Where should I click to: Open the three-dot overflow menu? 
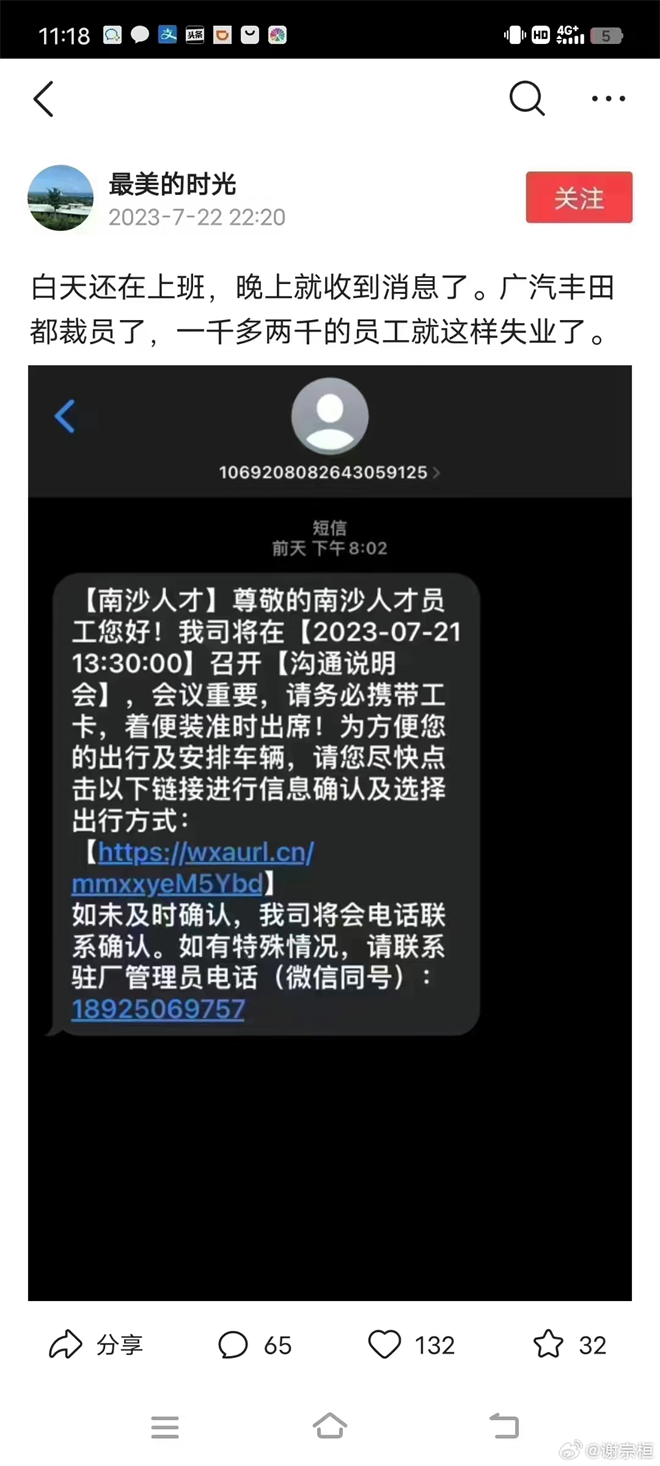click(x=608, y=98)
